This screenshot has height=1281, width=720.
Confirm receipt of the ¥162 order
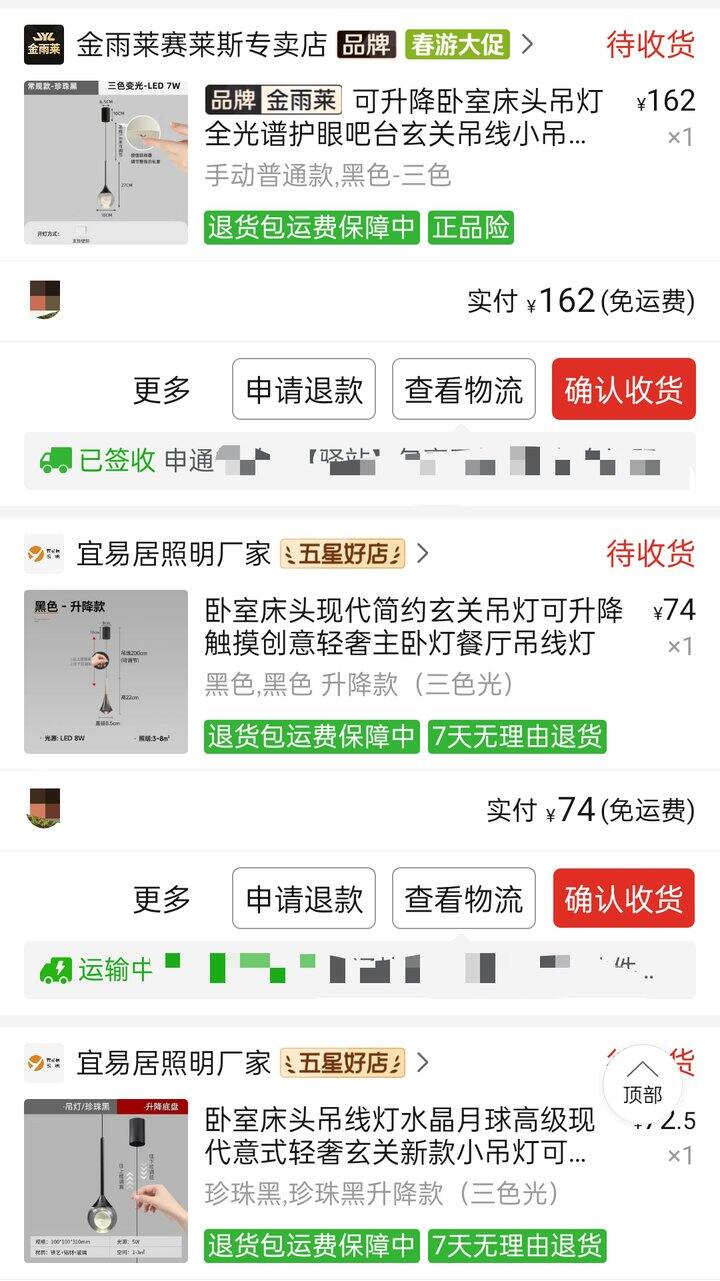[623, 390]
